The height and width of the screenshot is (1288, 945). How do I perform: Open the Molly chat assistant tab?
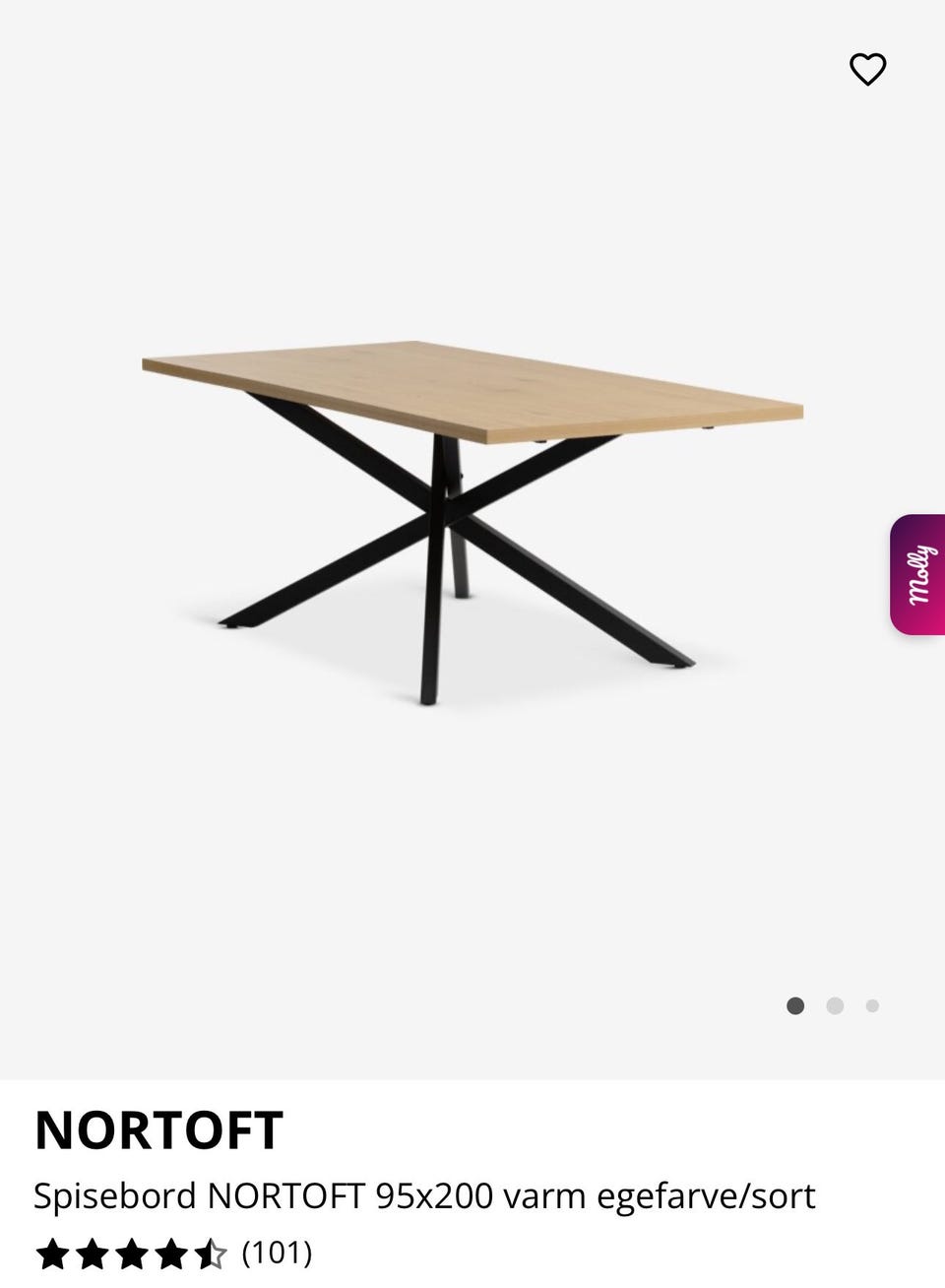pyautogui.click(x=917, y=574)
